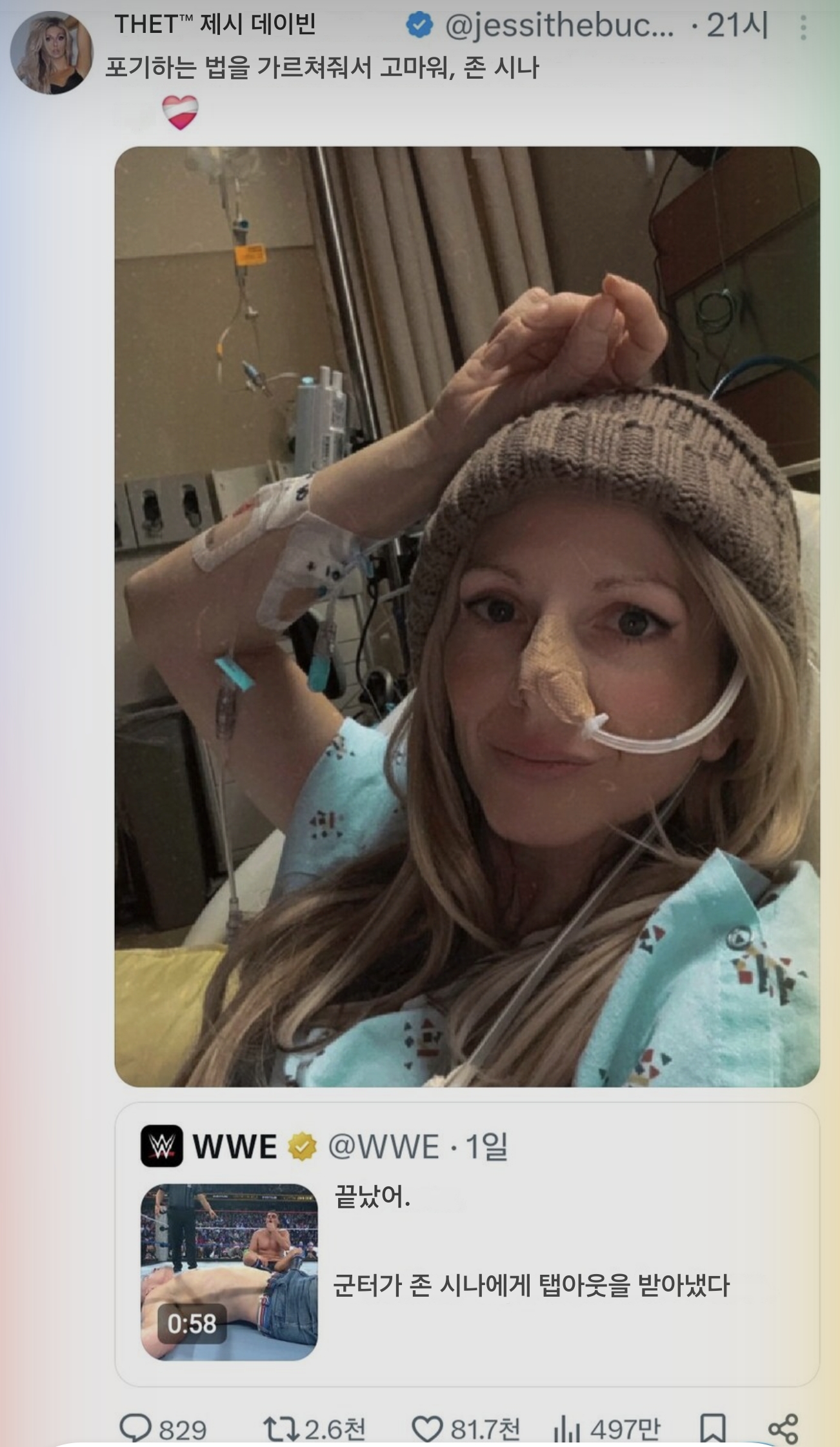Share this tweet

783,1428
